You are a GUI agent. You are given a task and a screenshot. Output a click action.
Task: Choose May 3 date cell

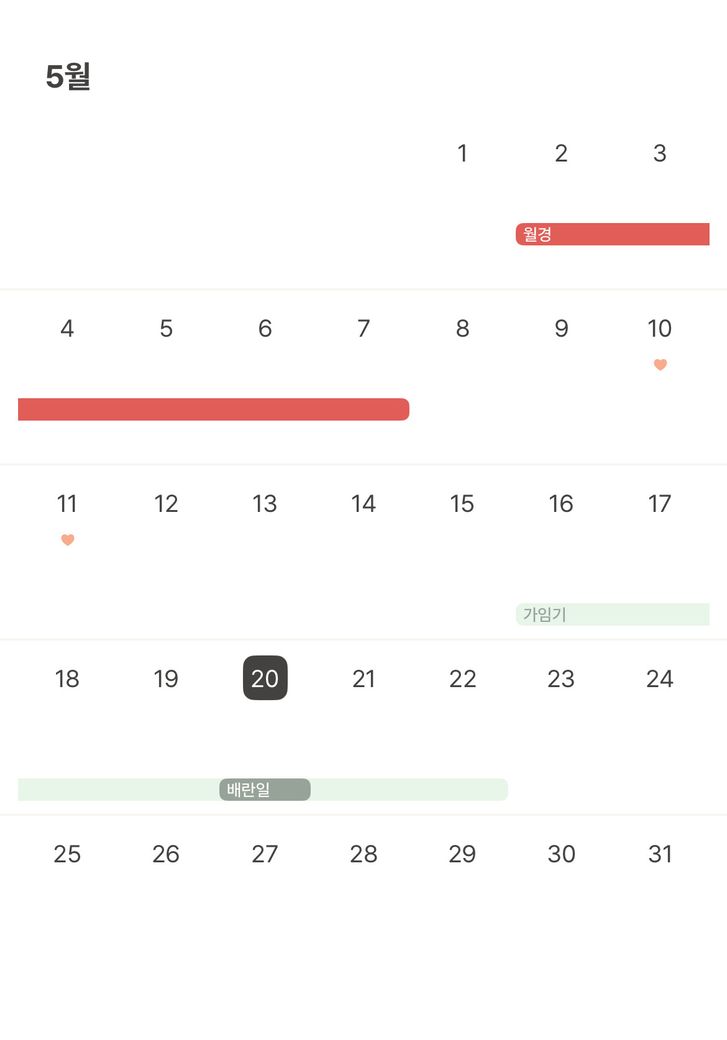click(x=660, y=153)
